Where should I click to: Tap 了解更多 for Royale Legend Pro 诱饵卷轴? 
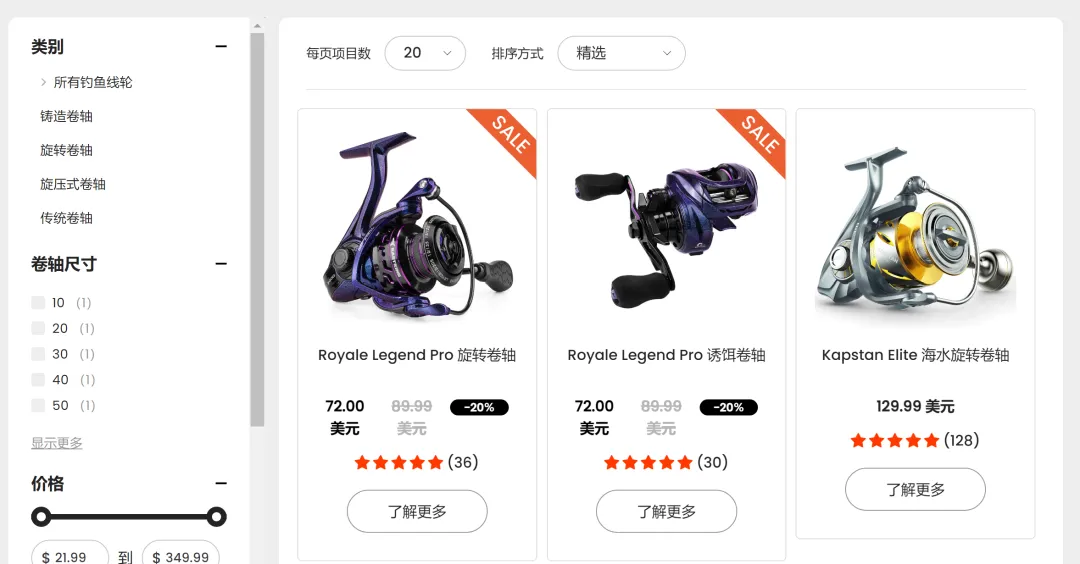(x=666, y=511)
